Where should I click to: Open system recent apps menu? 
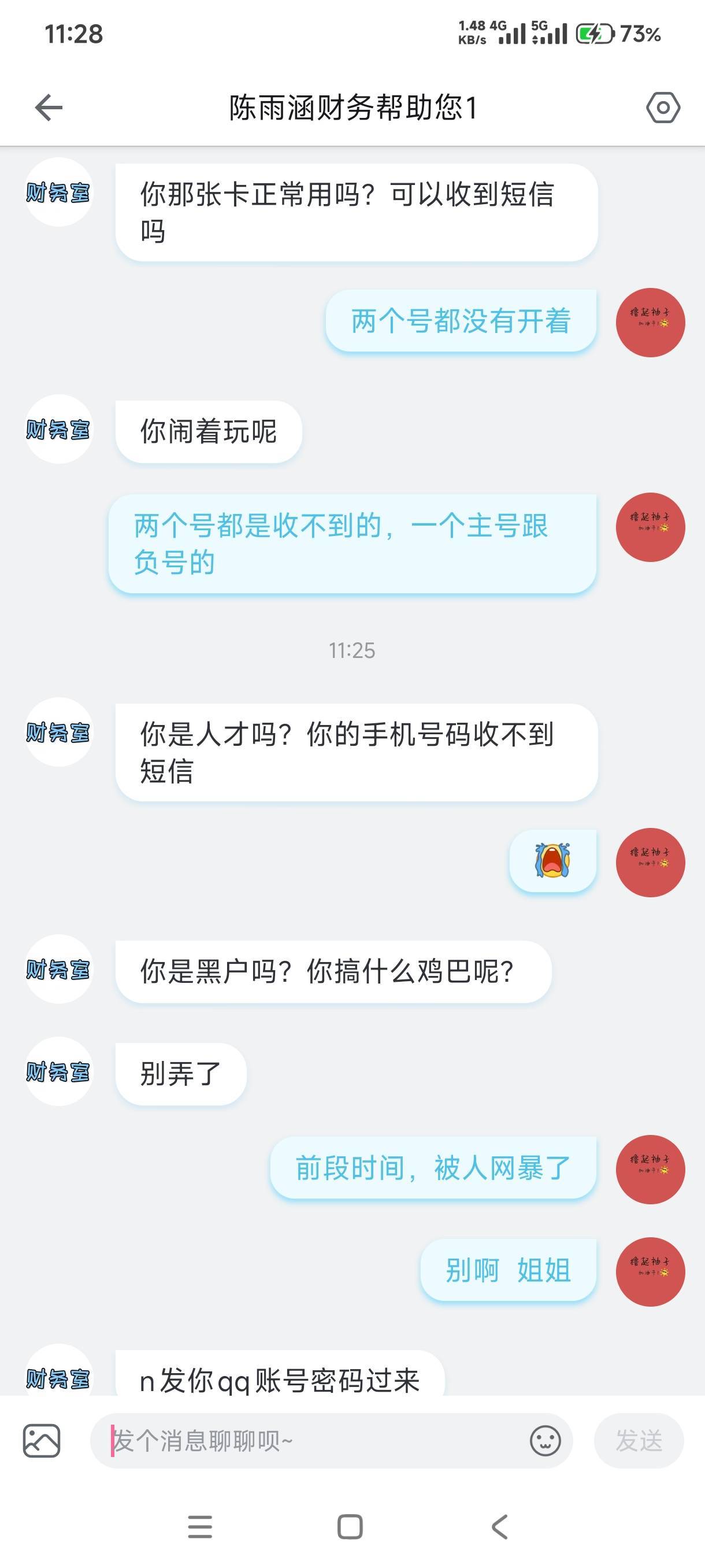(200, 1526)
